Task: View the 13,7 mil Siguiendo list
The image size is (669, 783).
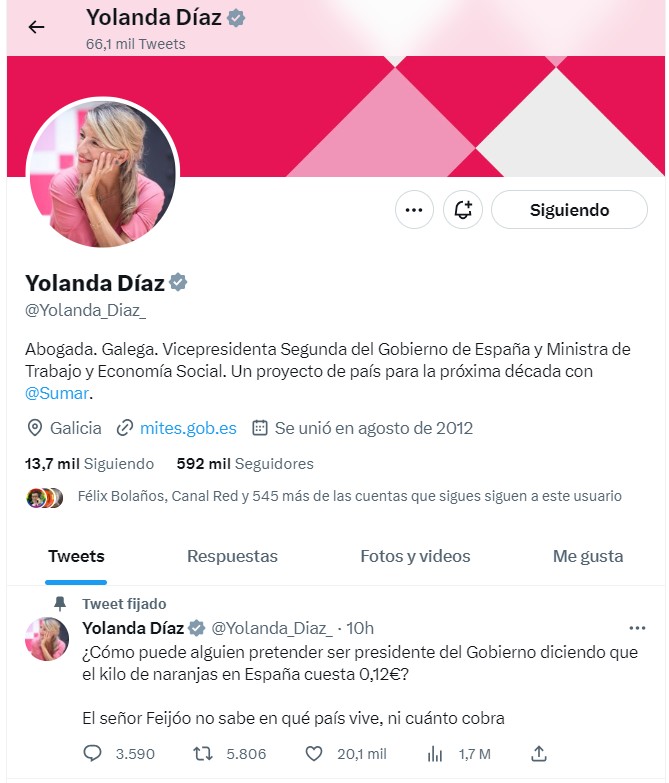Action: 89,464
